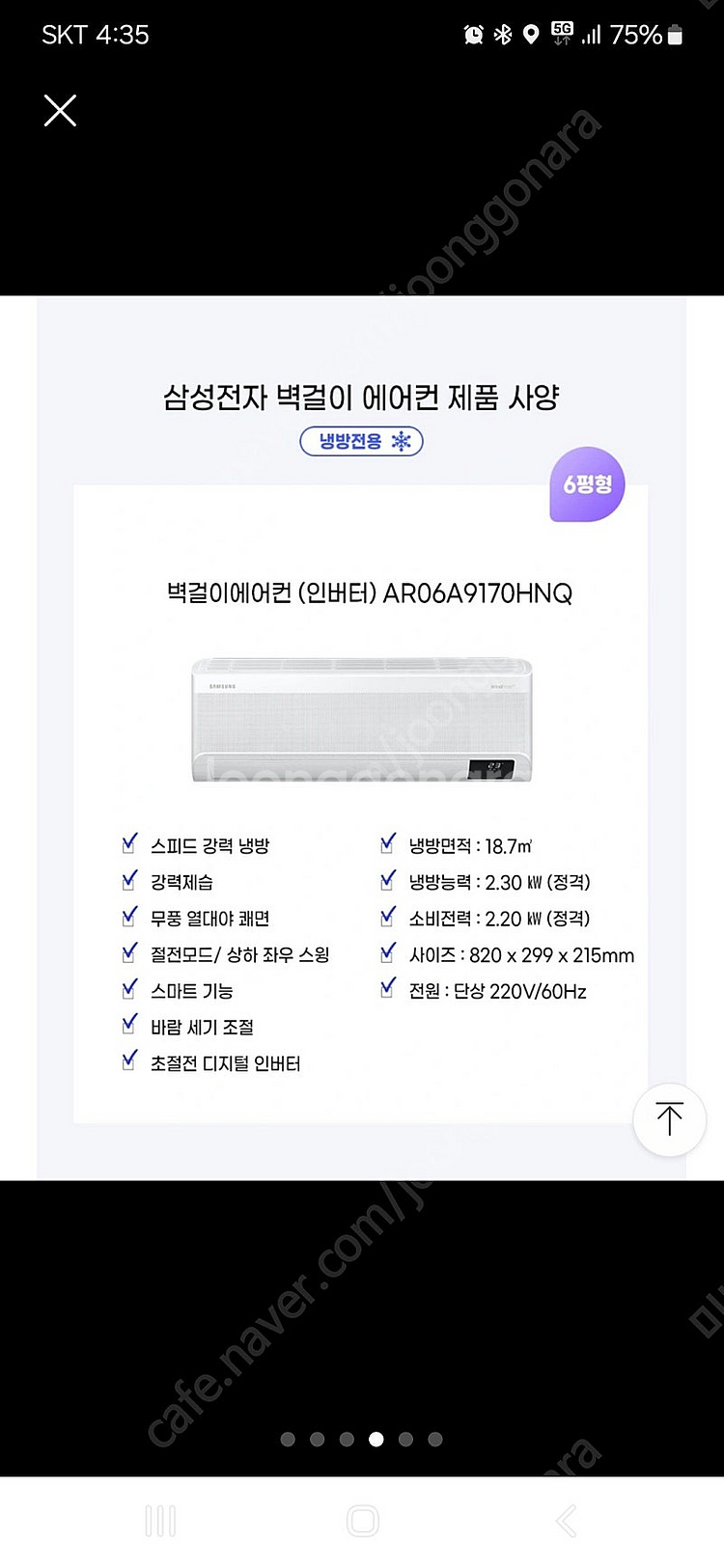Screen dimensions: 724x1568
Task: Tap the back button in navigation bar
Action: tap(565, 1520)
